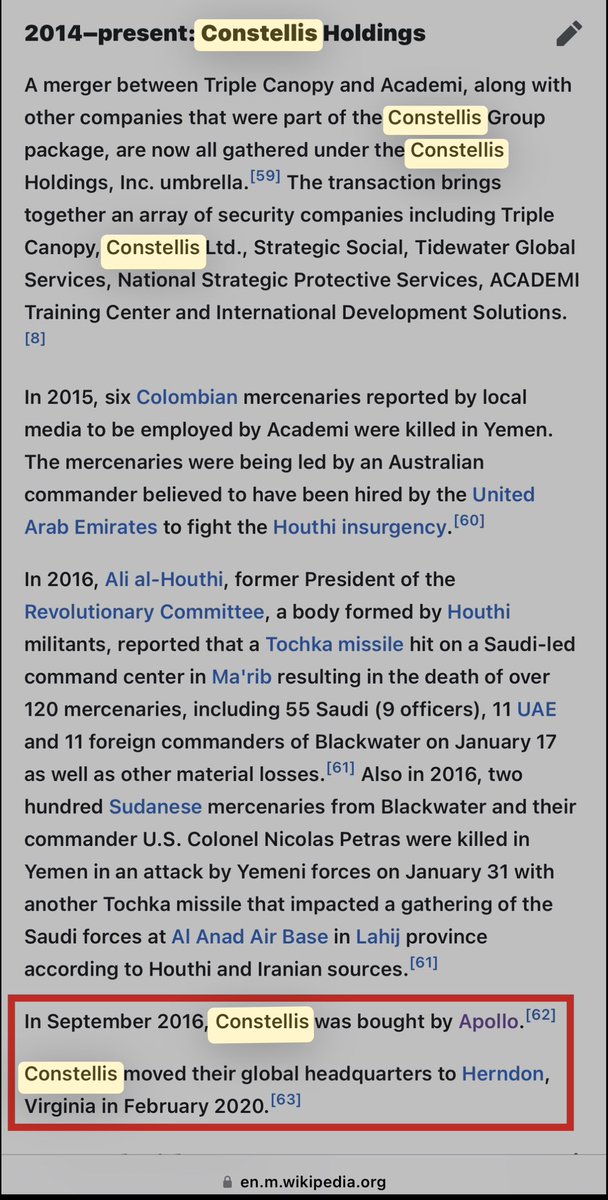Viewport: 608px width, 1200px height.
Task: Tap the en.m.wikipedia.org address bar
Action: point(303,1181)
